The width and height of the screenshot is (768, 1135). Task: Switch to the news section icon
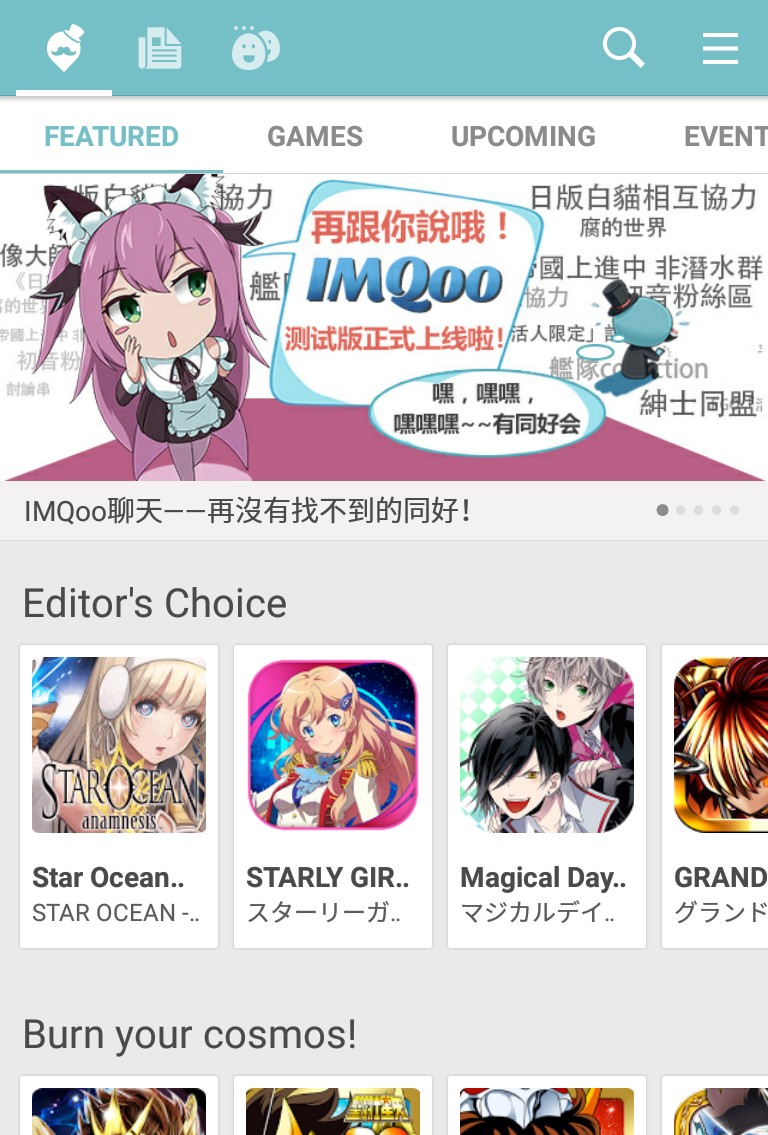(x=160, y=48)
